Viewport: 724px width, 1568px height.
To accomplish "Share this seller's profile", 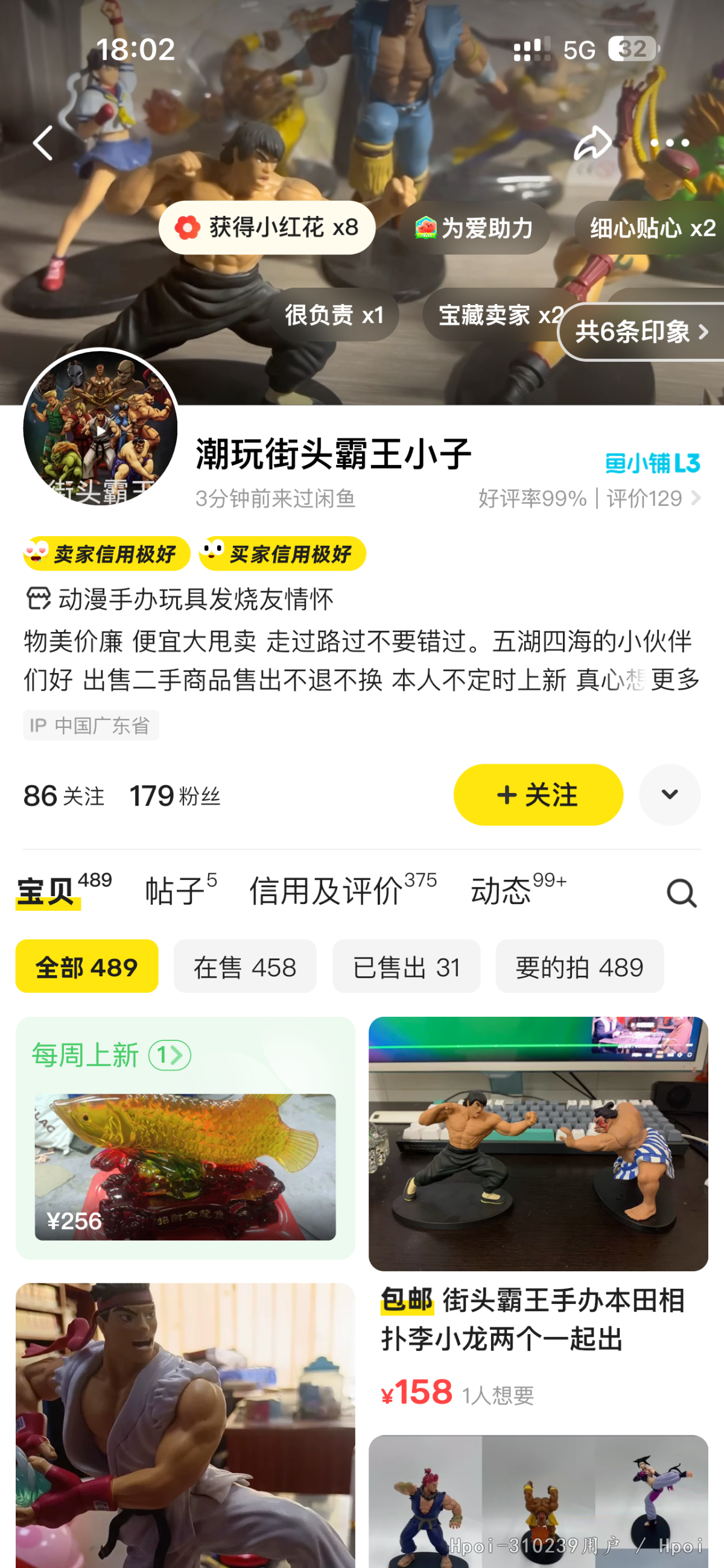I will [592, 143].
